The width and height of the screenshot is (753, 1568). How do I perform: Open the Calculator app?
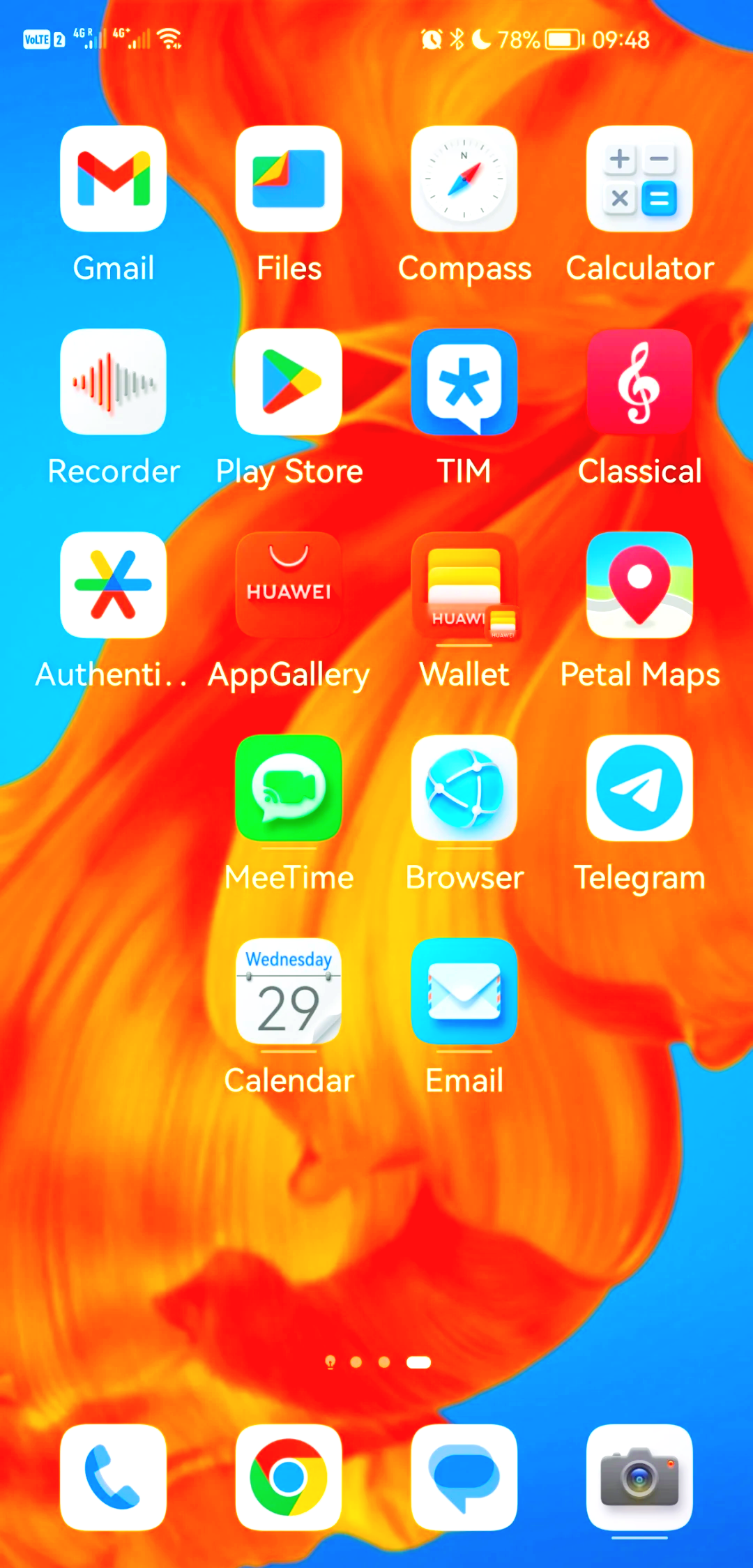pos(639,179)
